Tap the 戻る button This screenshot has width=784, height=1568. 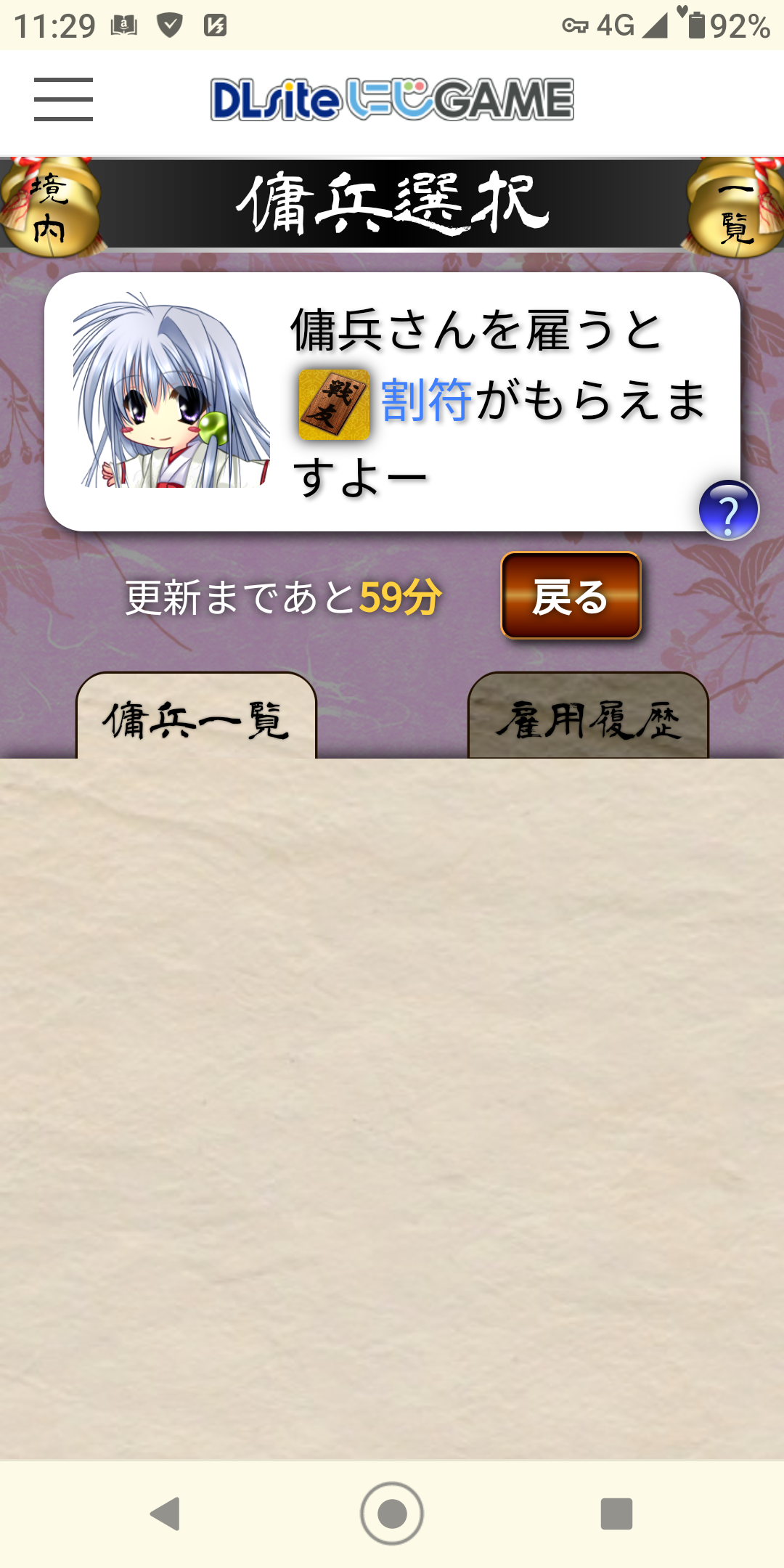pyautogui.click(x=571, y=596)
